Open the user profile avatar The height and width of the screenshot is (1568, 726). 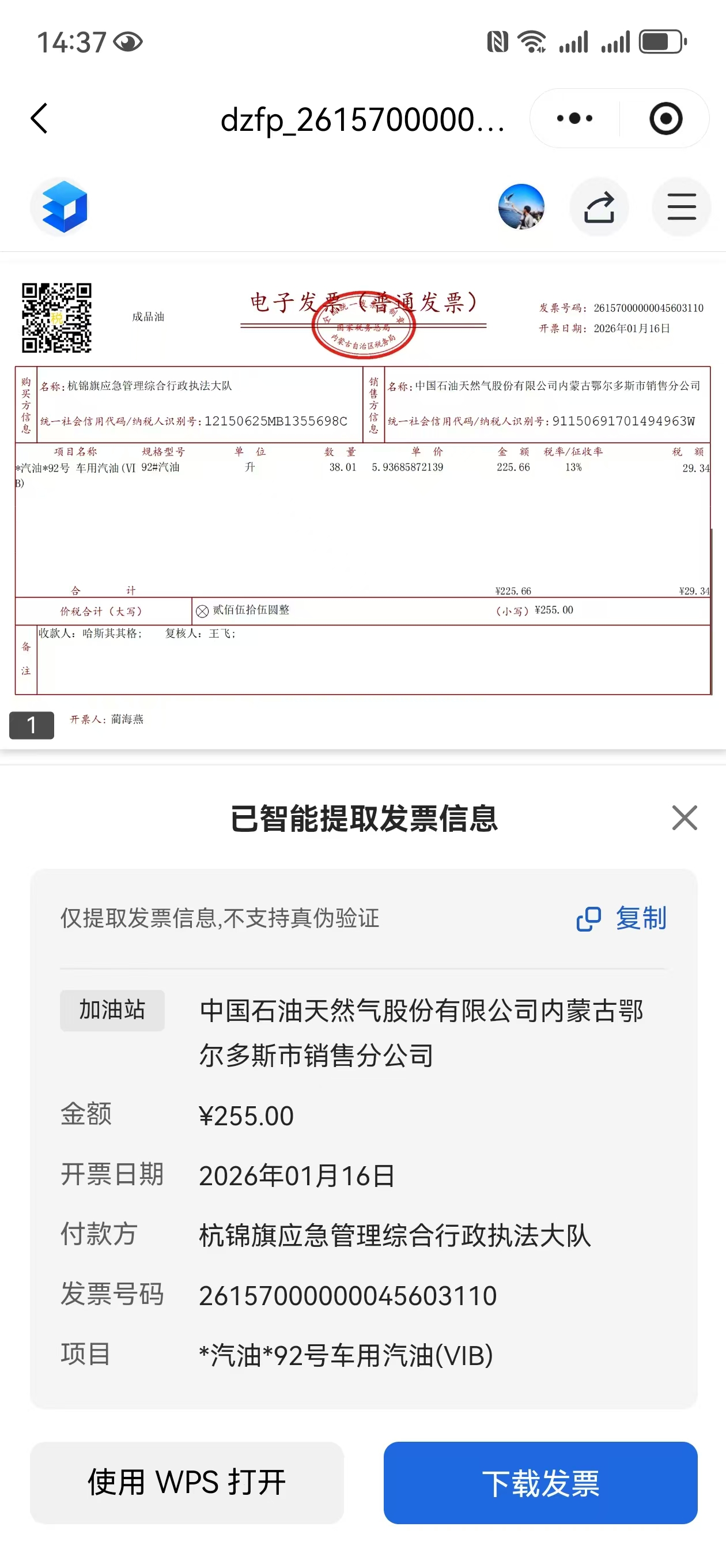point(521,207)
